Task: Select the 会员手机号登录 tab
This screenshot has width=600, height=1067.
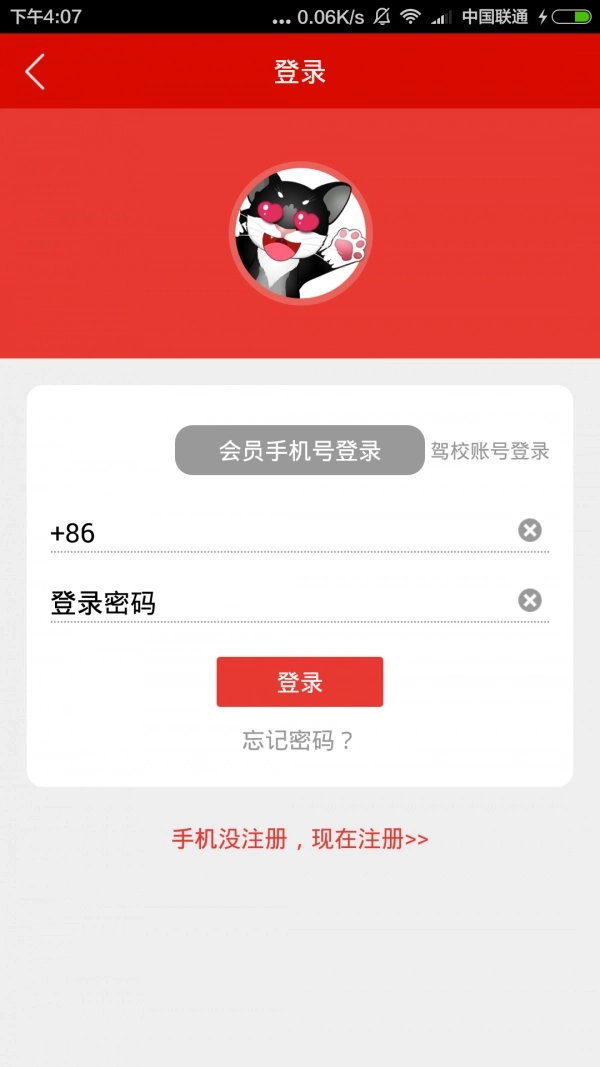Action: coord(300,450)
